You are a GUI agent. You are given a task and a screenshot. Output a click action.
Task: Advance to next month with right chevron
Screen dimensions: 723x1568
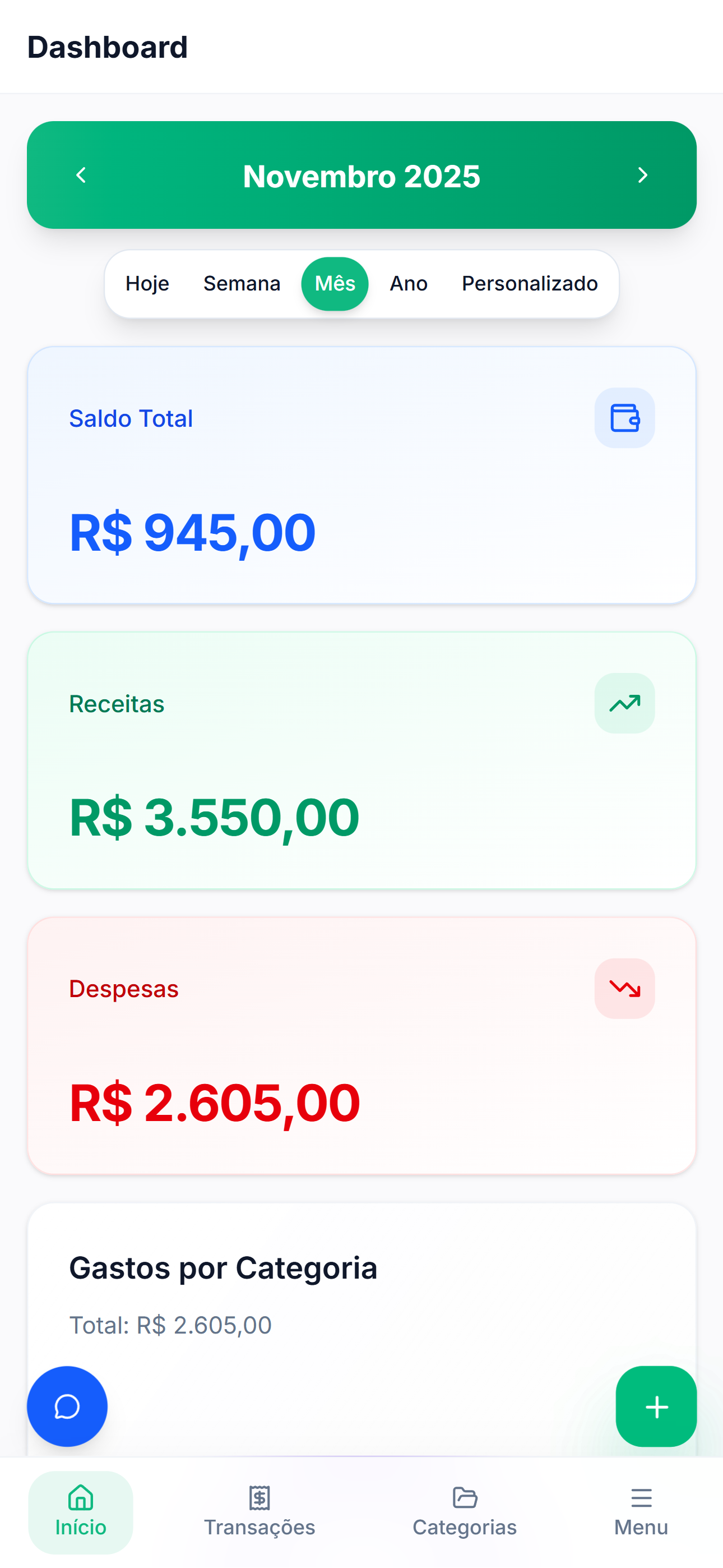(642, 175)
